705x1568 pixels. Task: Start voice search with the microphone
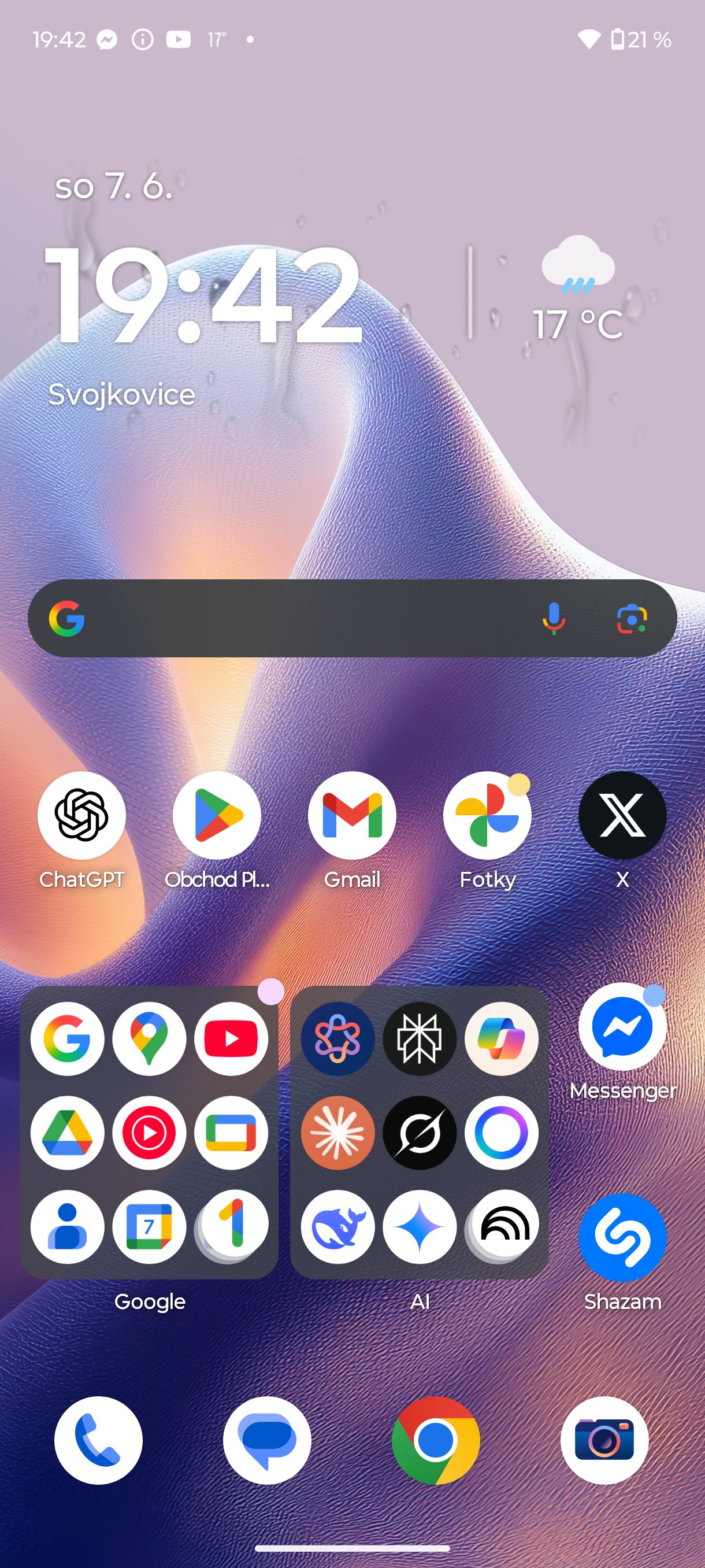[554, 619]
